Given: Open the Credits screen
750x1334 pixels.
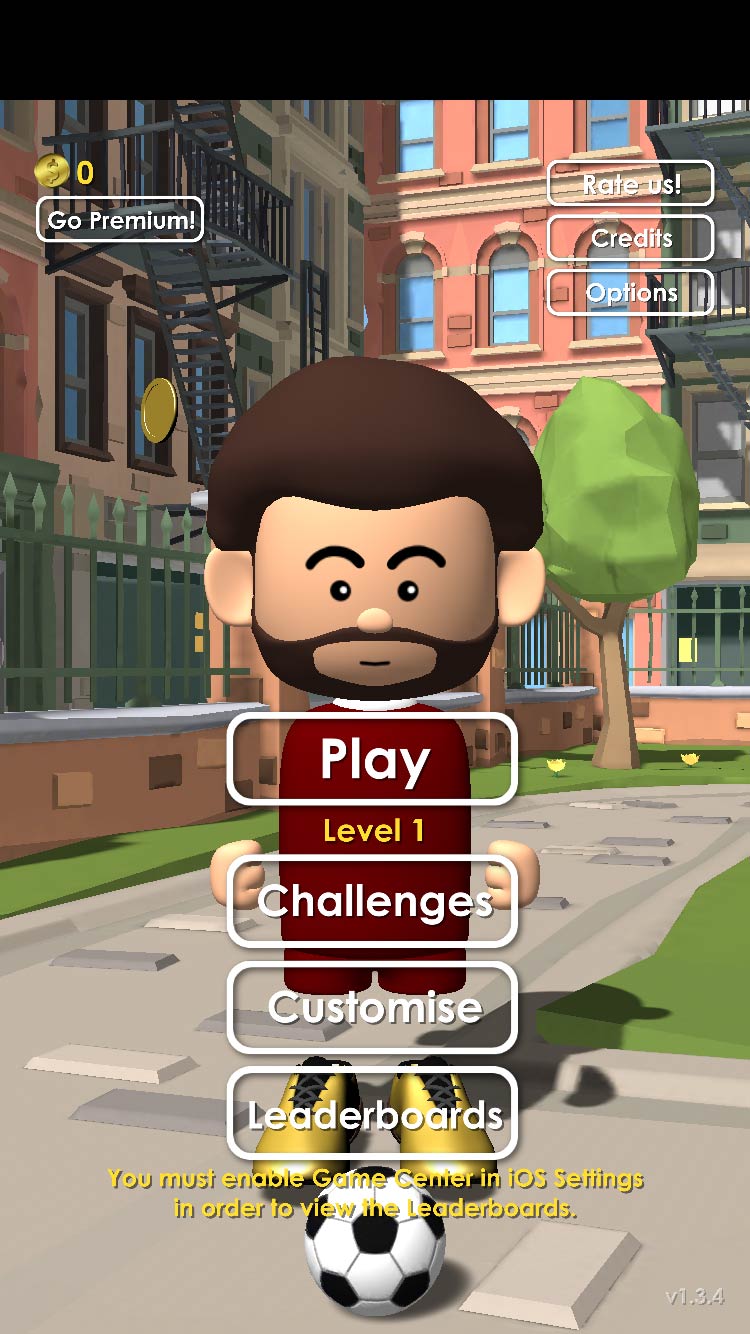Looking at the screenshot, I should (631, 238).
